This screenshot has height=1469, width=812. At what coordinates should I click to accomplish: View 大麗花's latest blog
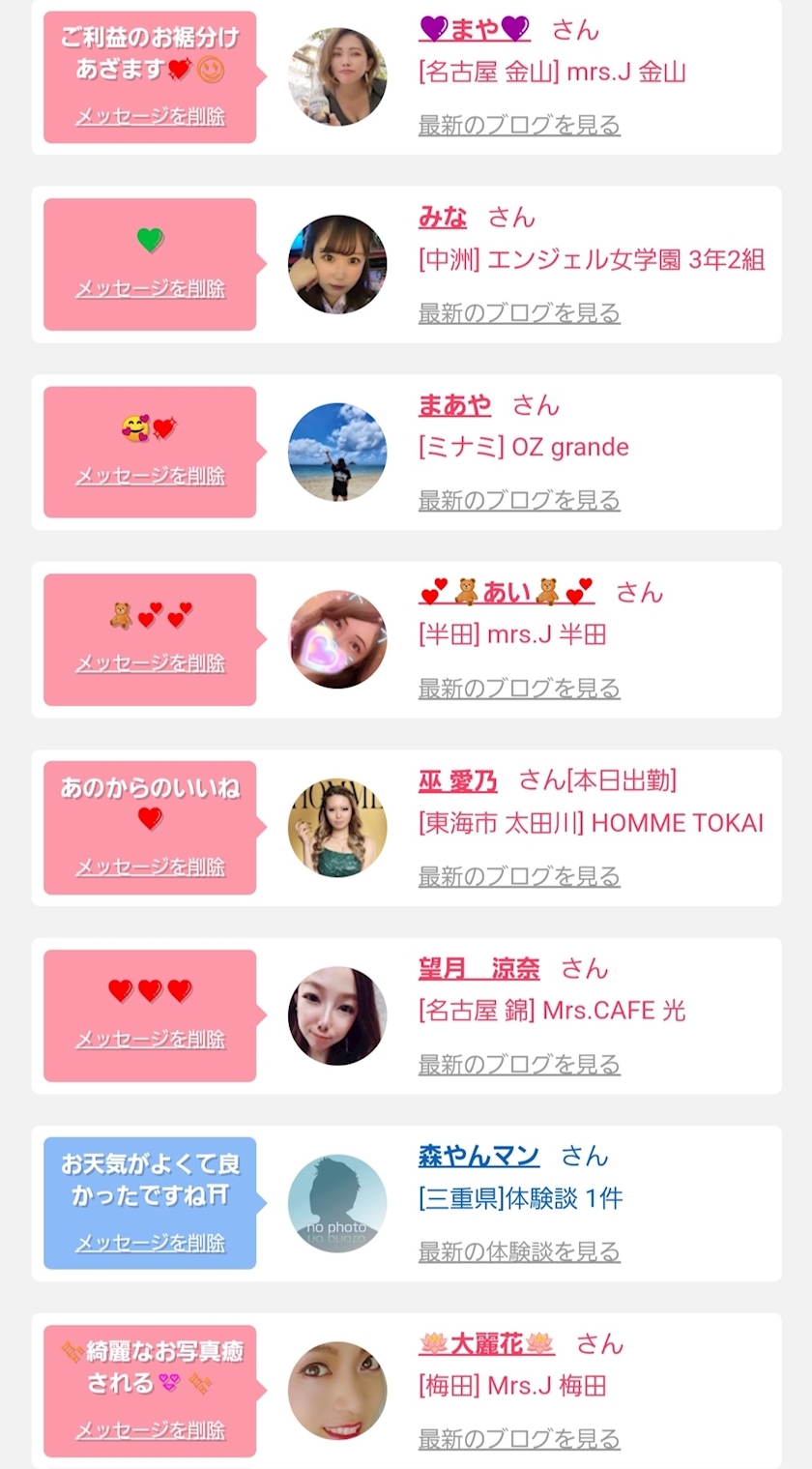click(x=519, y=1439)
